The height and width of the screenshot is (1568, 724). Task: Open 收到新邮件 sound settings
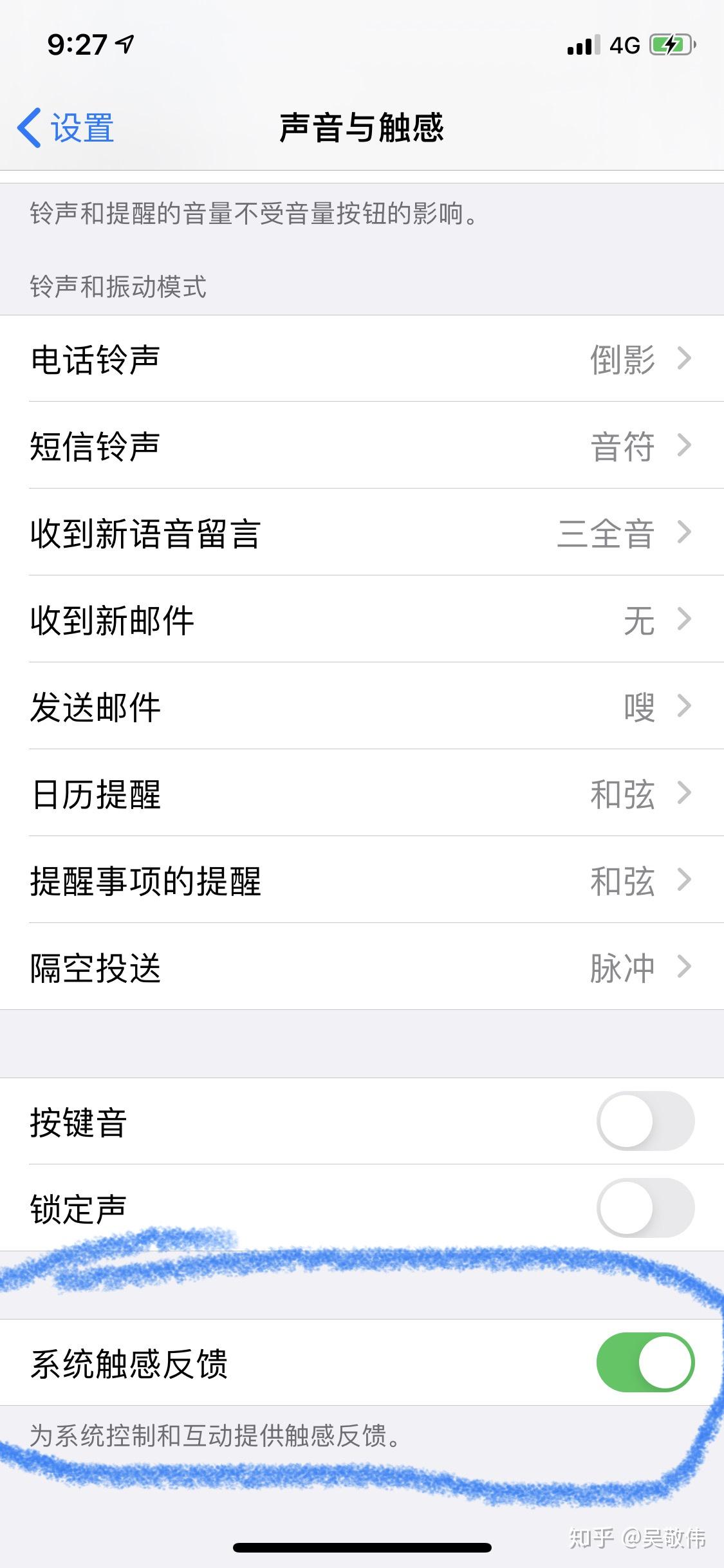(362, 619)
